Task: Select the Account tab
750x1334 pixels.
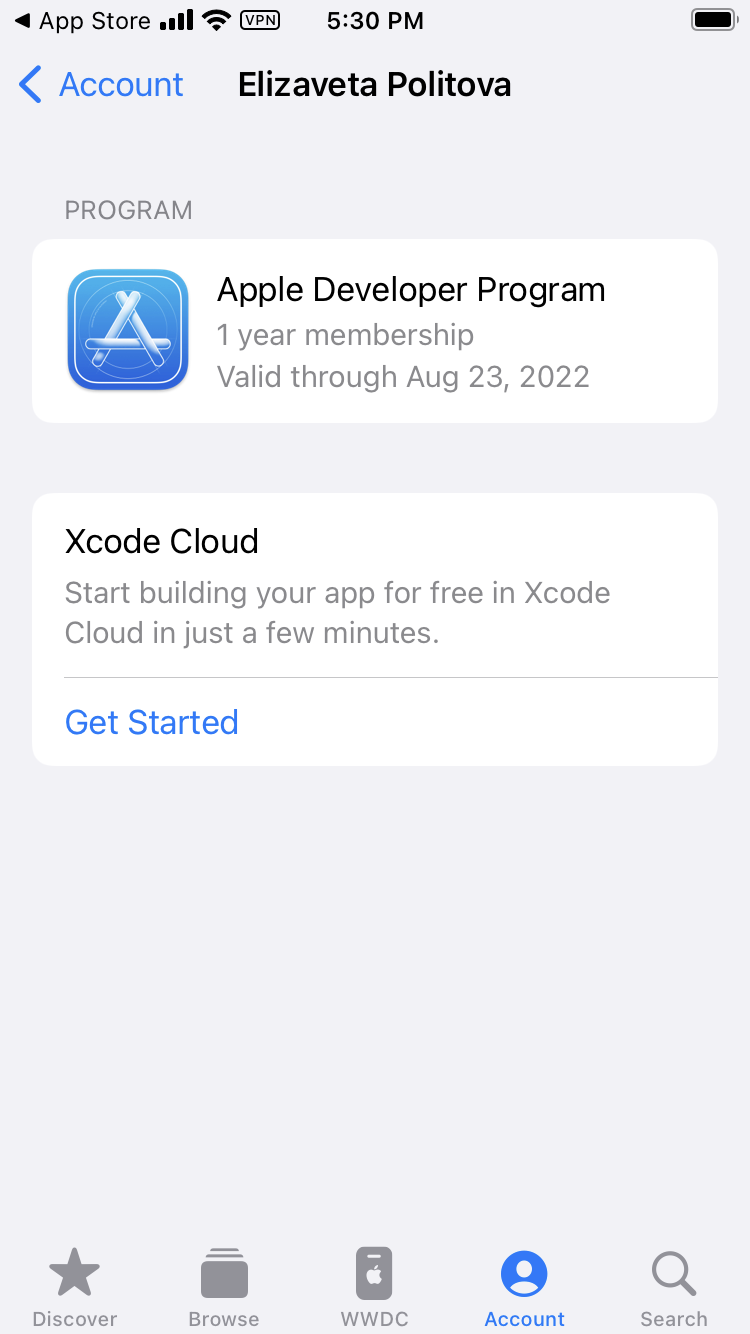Action: 524,1288
